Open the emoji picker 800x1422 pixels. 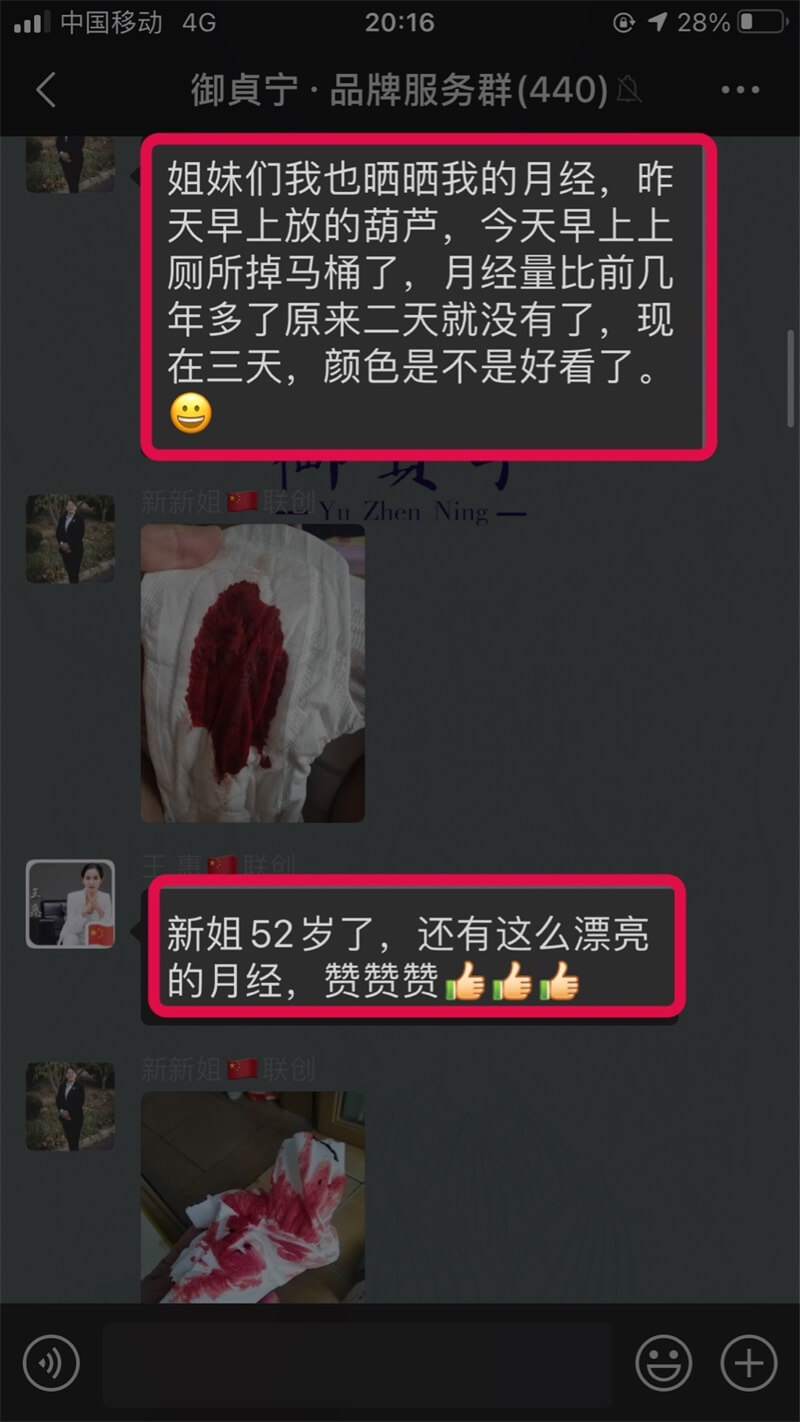[x=664, y=1363]
